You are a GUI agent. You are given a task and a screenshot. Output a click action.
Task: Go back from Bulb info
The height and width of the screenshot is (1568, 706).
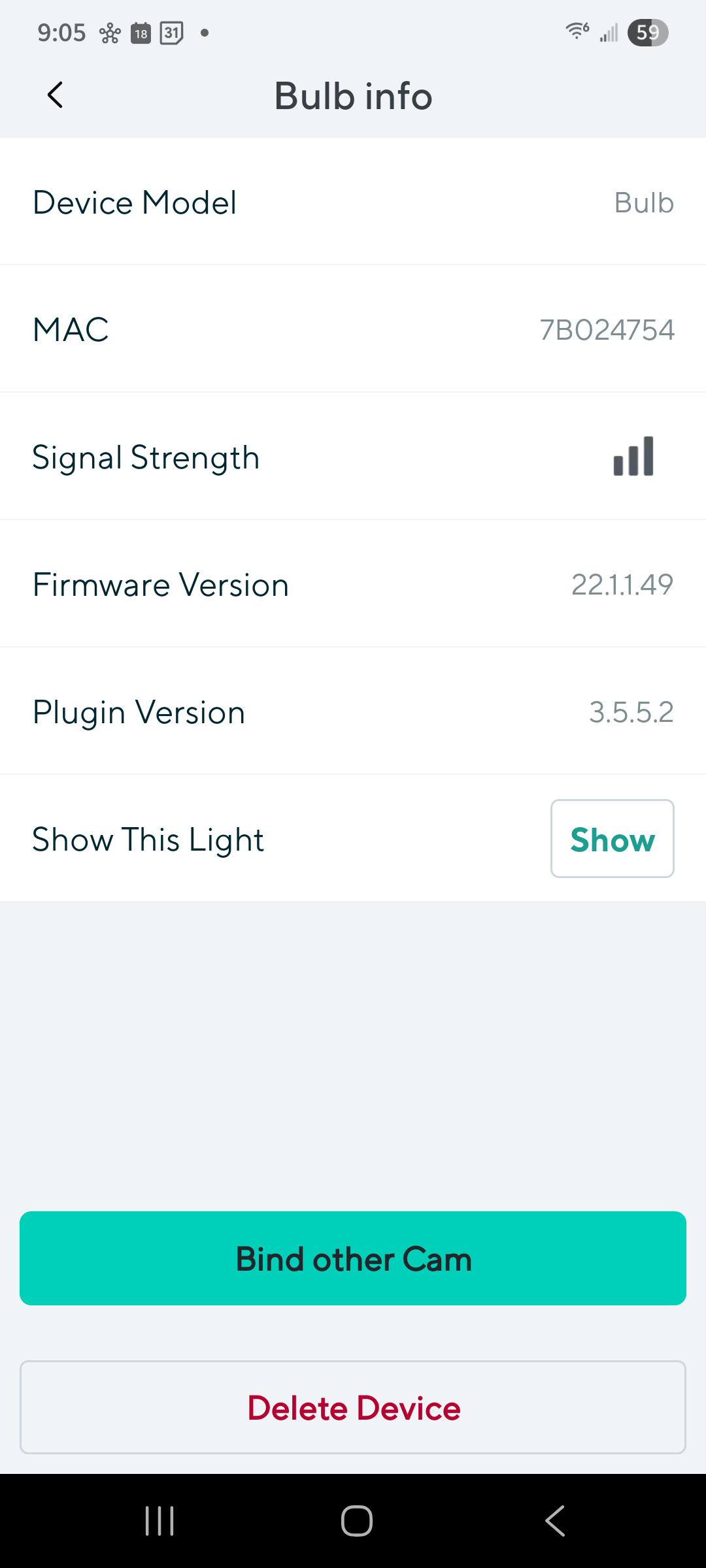56,95
